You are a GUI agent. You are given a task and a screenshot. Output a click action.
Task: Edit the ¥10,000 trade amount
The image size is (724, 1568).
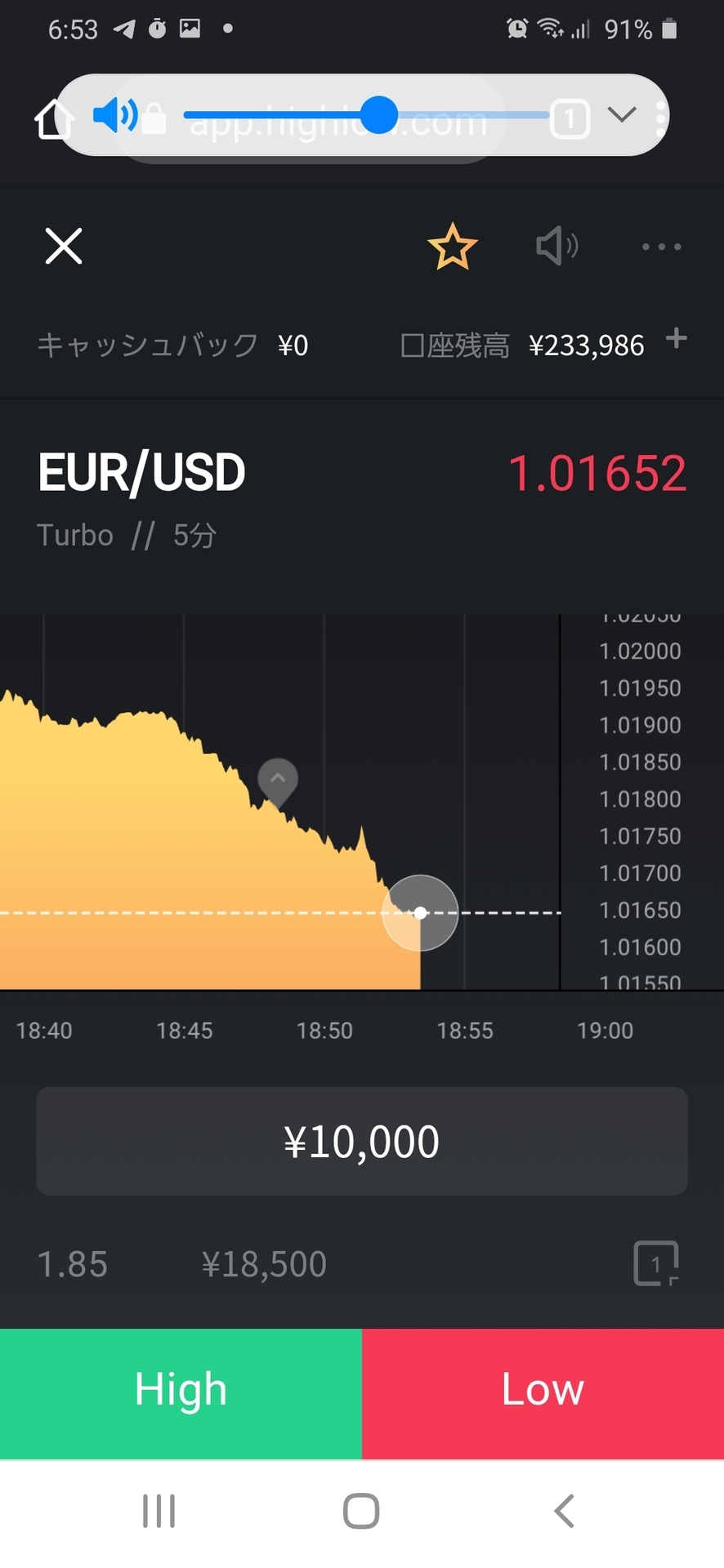(x=361, y=1141)
